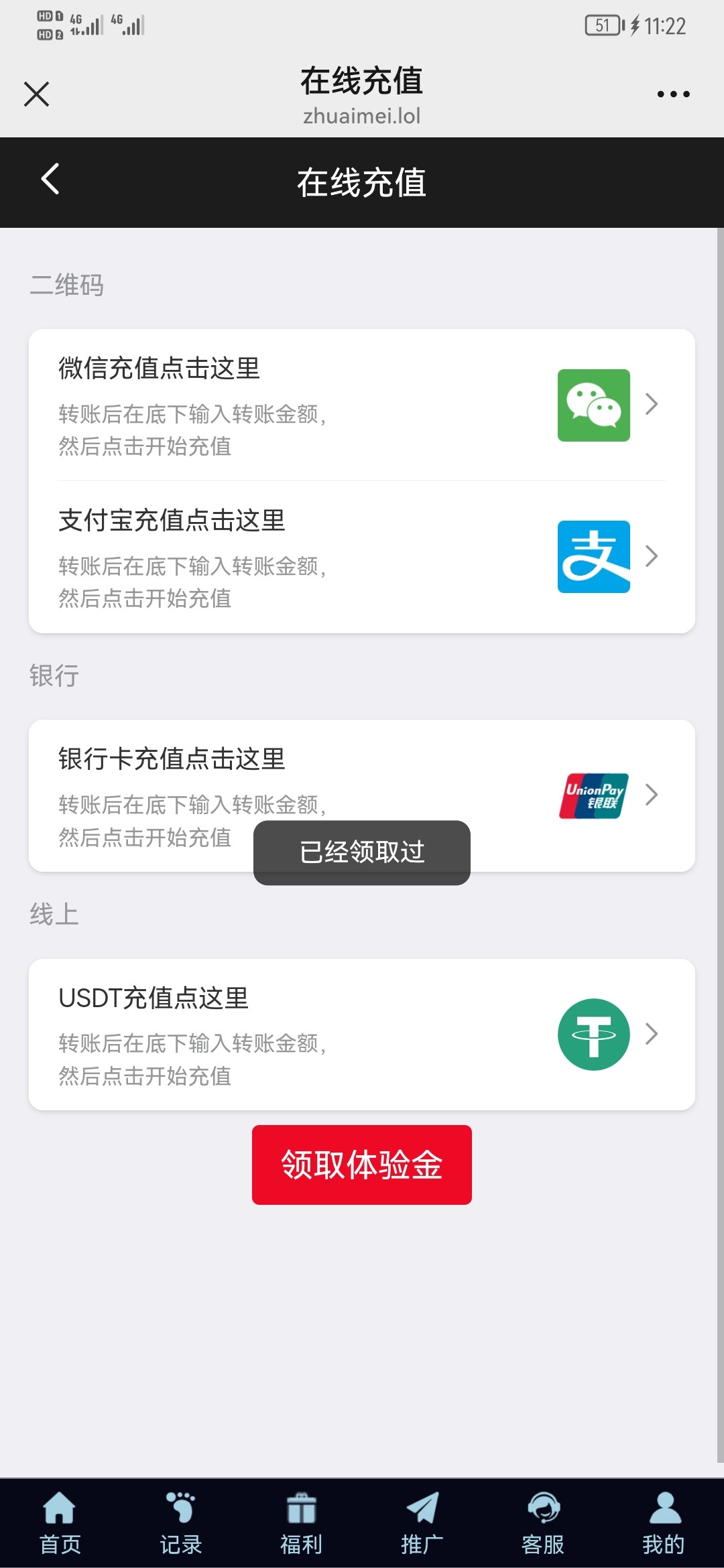Screen dimensions: 724x1568
Task: Open Alipay recharge option
Action: point(362,558)
